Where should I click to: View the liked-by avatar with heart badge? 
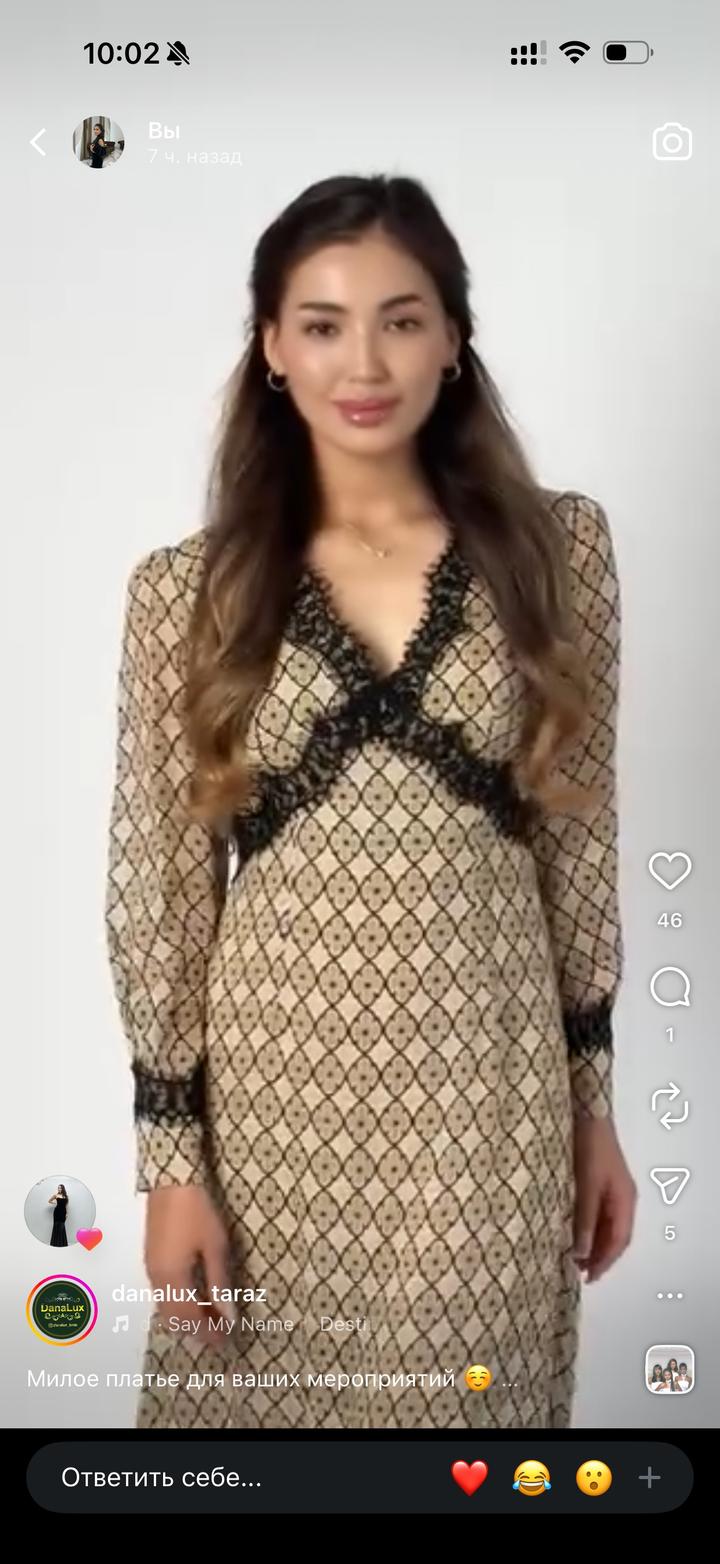62,1212
